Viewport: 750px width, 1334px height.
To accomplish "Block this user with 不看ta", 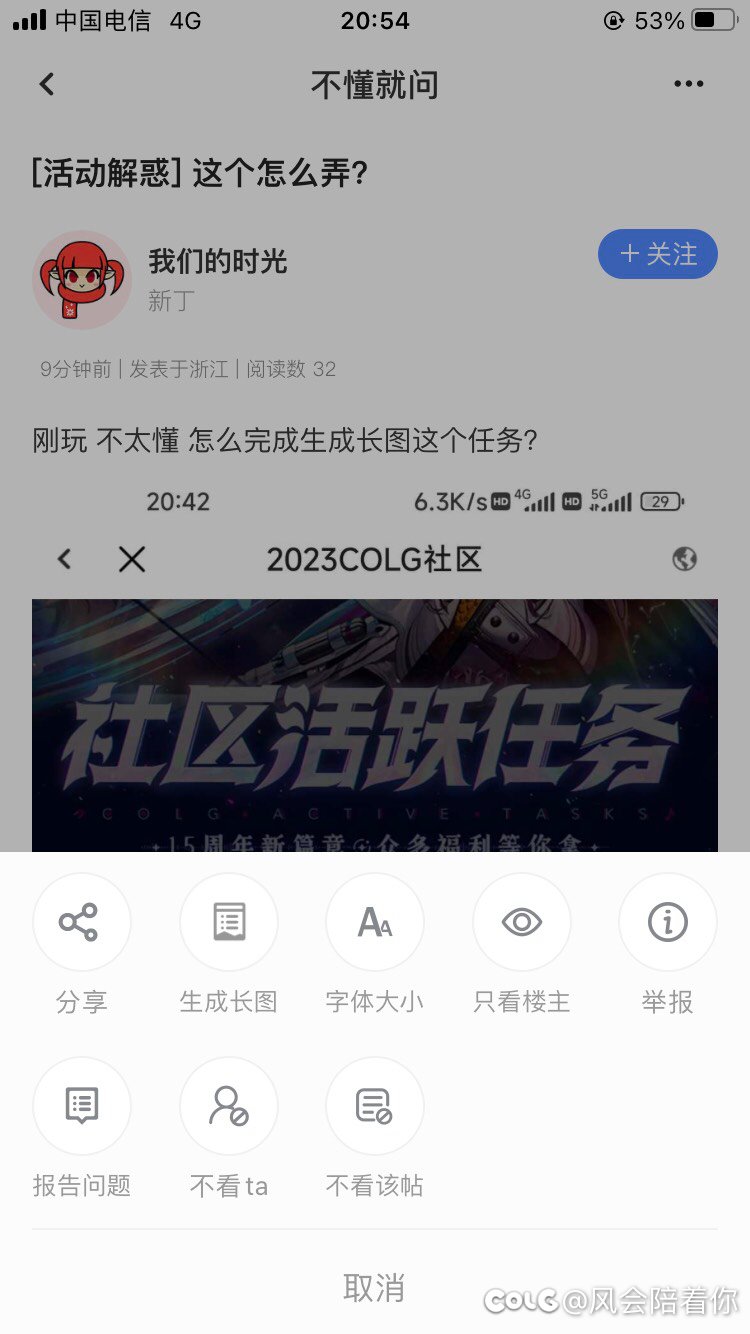I will click(228, 1106).
